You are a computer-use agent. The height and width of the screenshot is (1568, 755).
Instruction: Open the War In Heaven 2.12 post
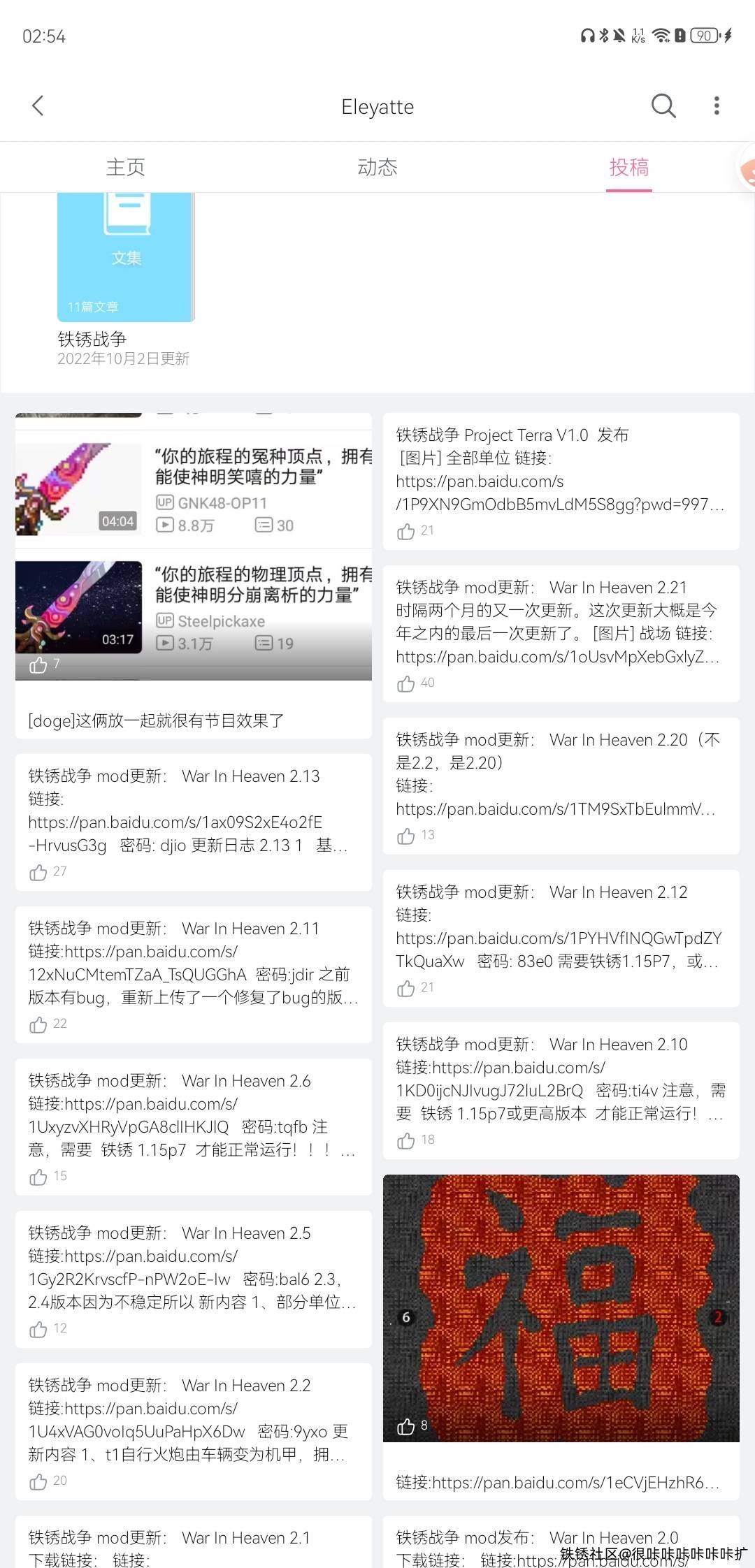(x=559, y=927)
